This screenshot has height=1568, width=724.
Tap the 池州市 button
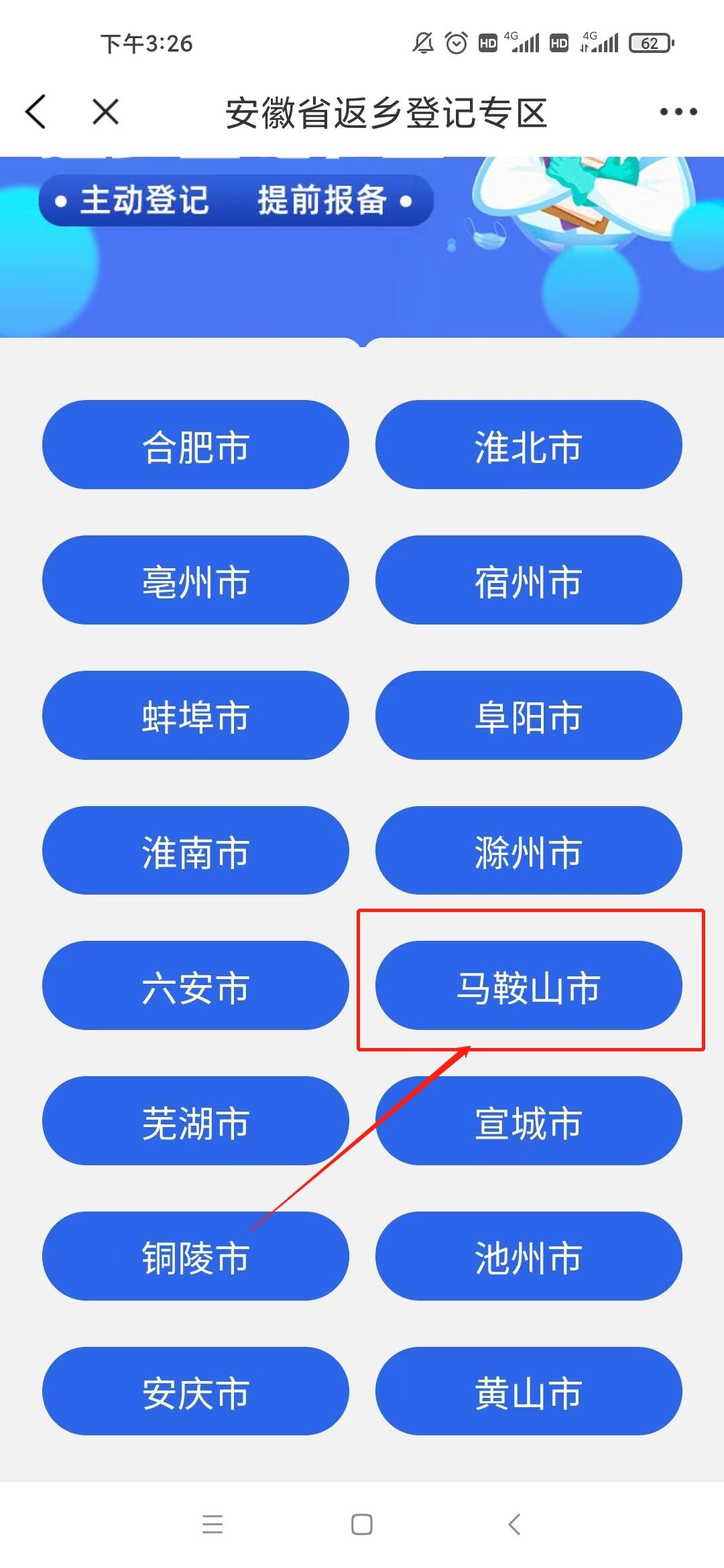click(x=528, y=1256)
